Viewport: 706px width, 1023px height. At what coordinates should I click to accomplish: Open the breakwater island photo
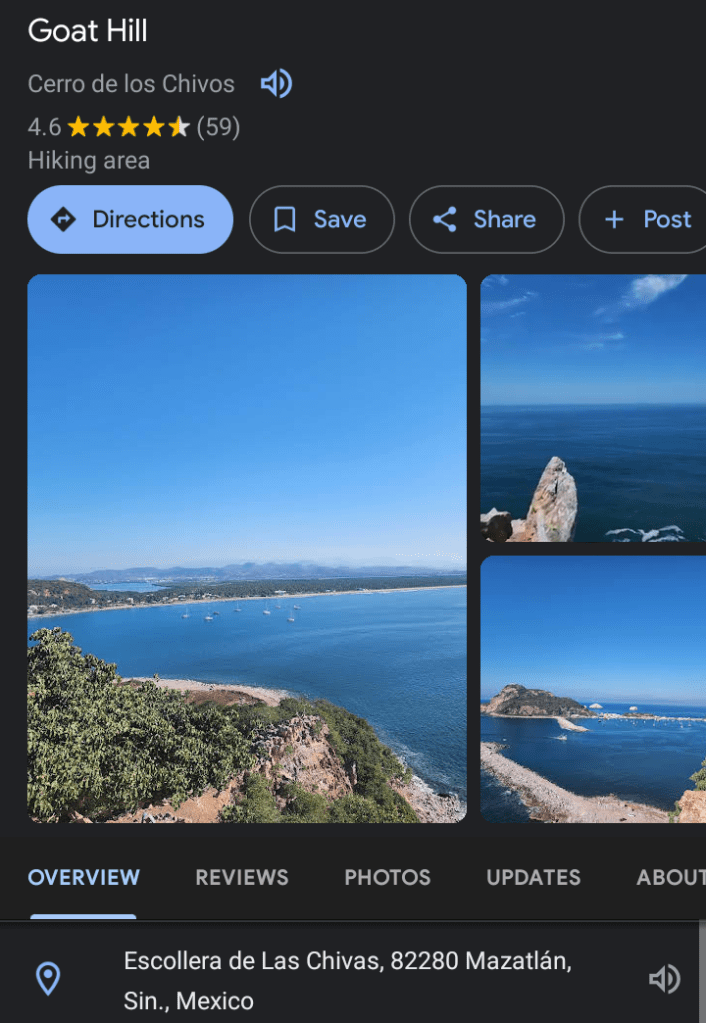pos(593,689)
